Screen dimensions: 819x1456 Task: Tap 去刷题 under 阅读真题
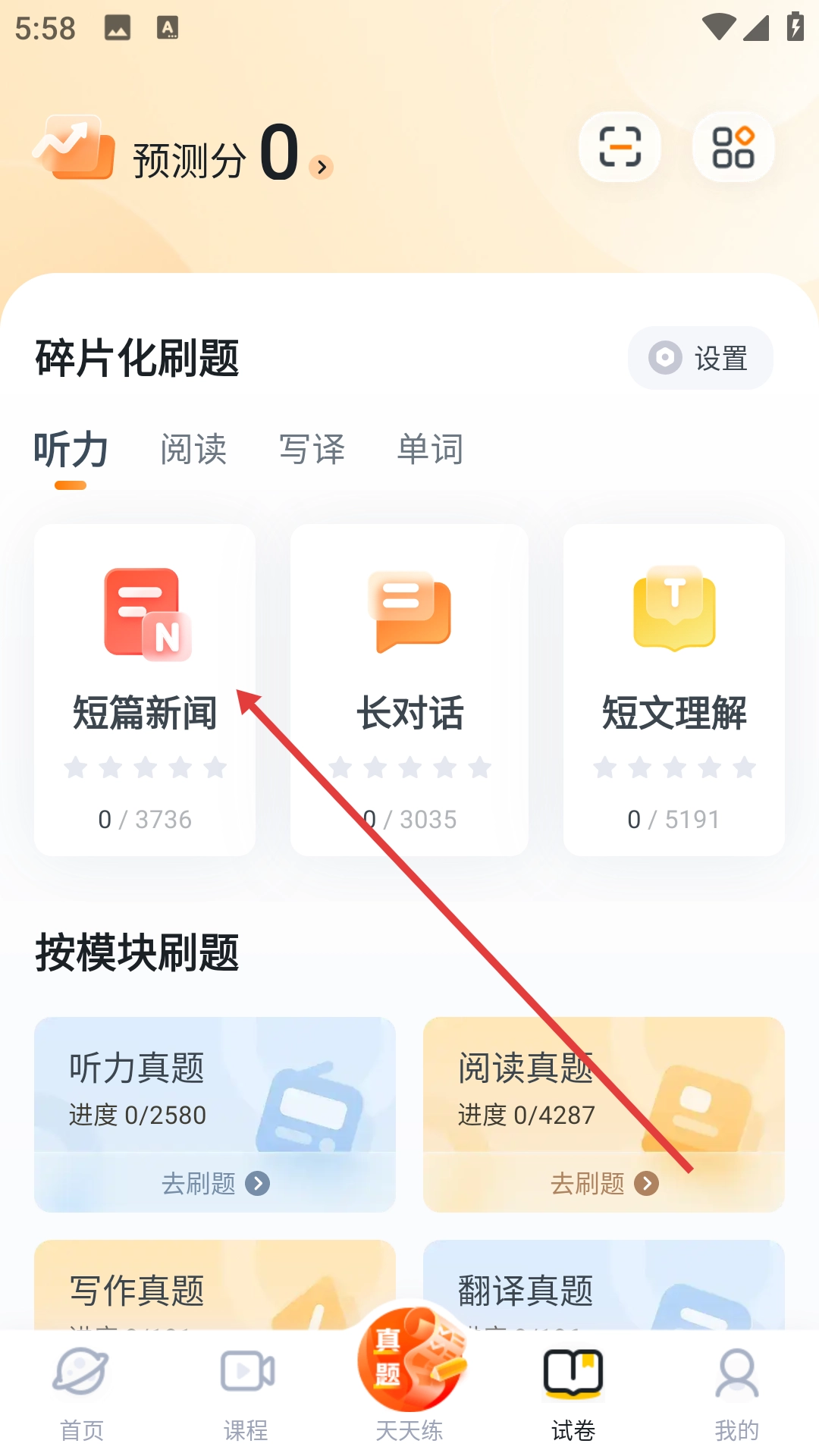(x=604, y=1183)
